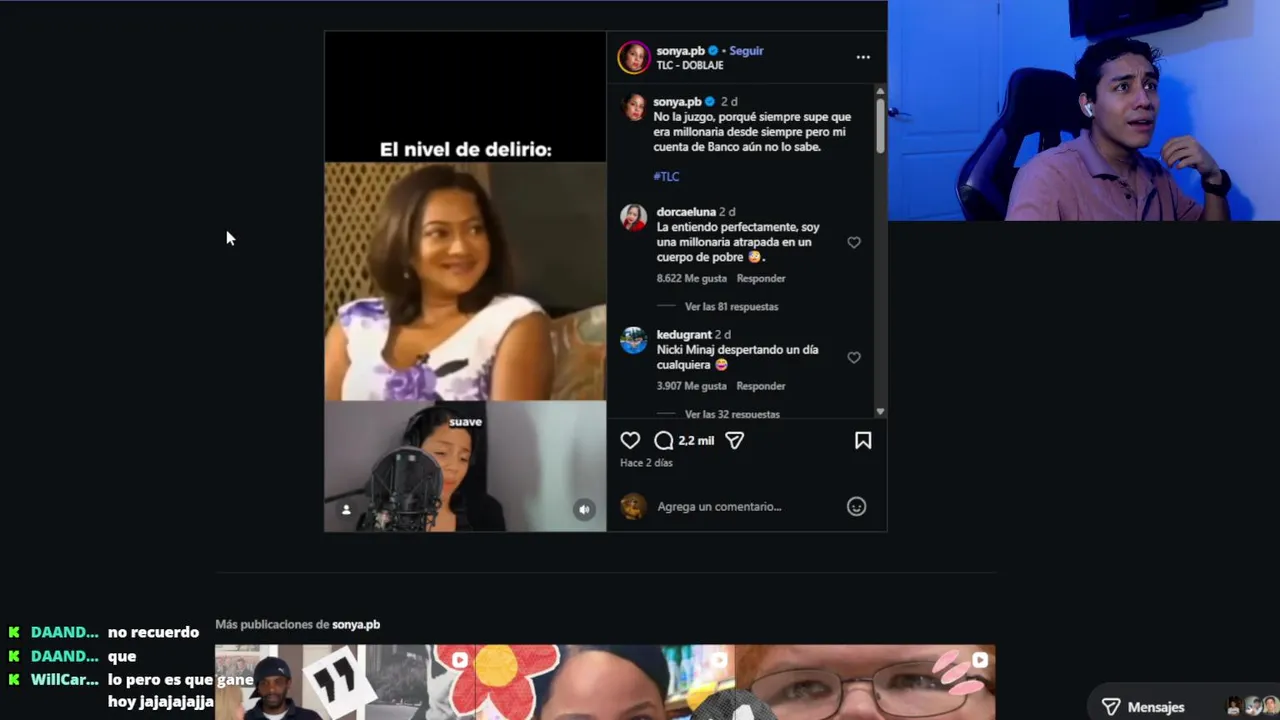Viewport: 1280px width, 720px height.
Task: Like the sonya.pb post
Action: point(630,441)
